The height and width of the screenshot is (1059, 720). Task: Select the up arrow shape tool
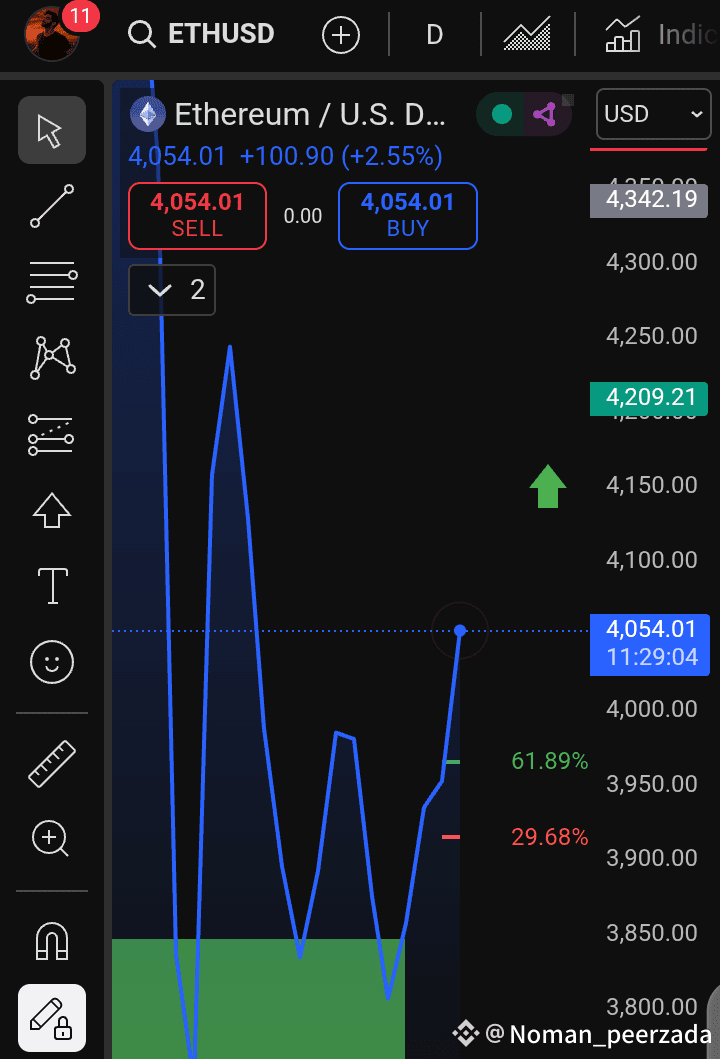51,510
